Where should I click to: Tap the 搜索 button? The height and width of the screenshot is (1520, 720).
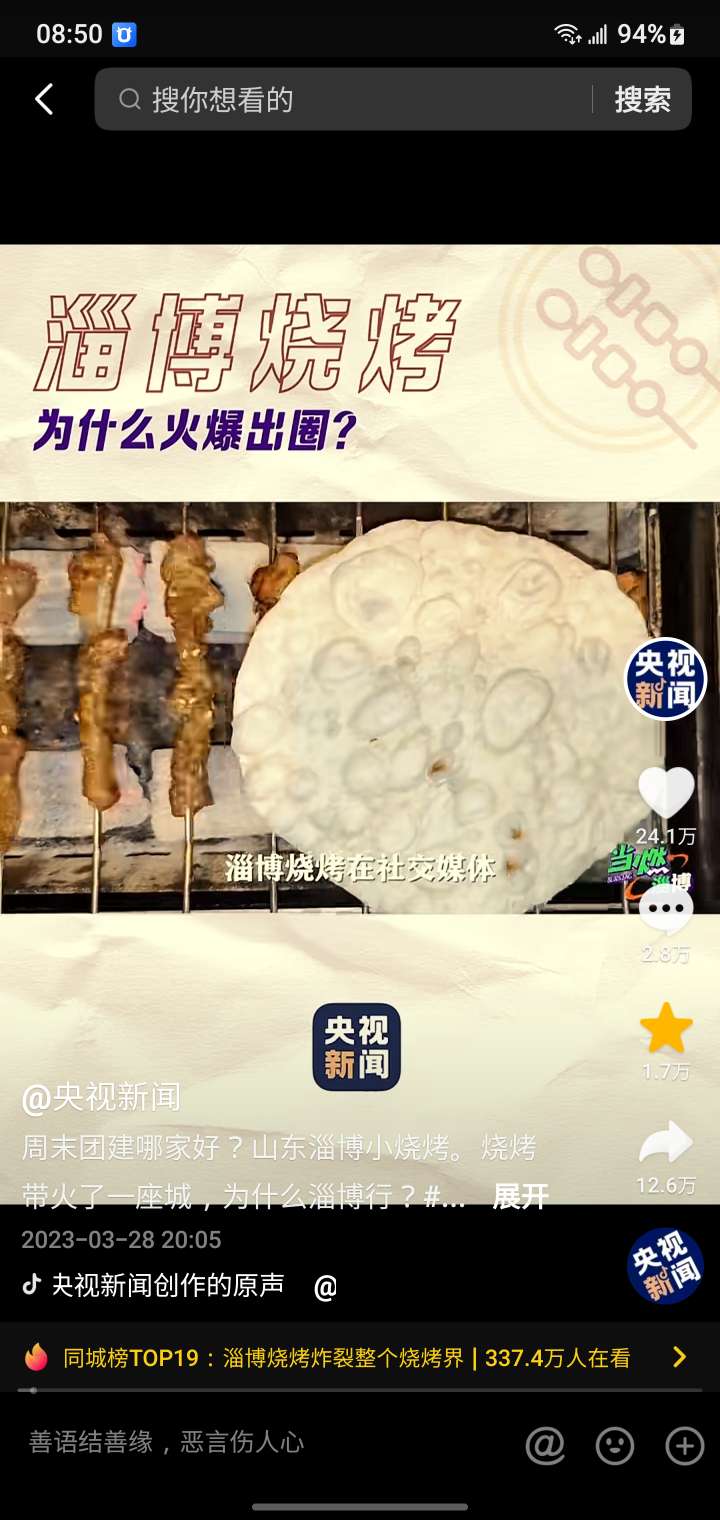point(642,99)
